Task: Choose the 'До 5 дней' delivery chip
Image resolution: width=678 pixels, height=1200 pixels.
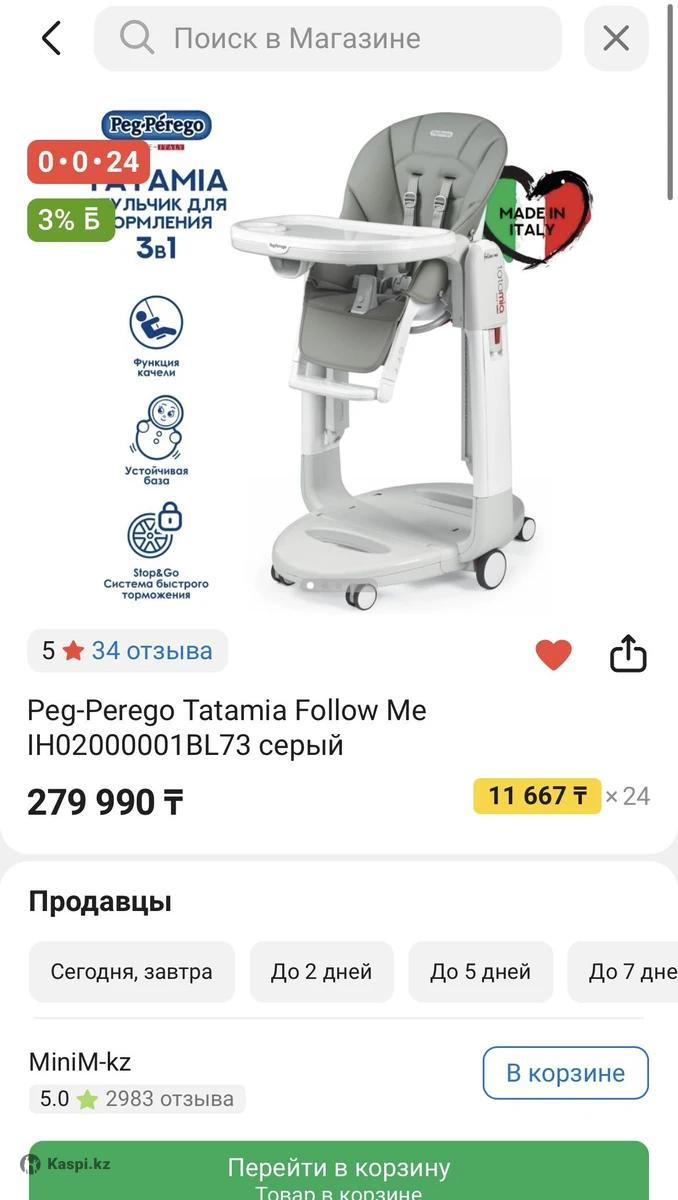Action: coord(480,972)
